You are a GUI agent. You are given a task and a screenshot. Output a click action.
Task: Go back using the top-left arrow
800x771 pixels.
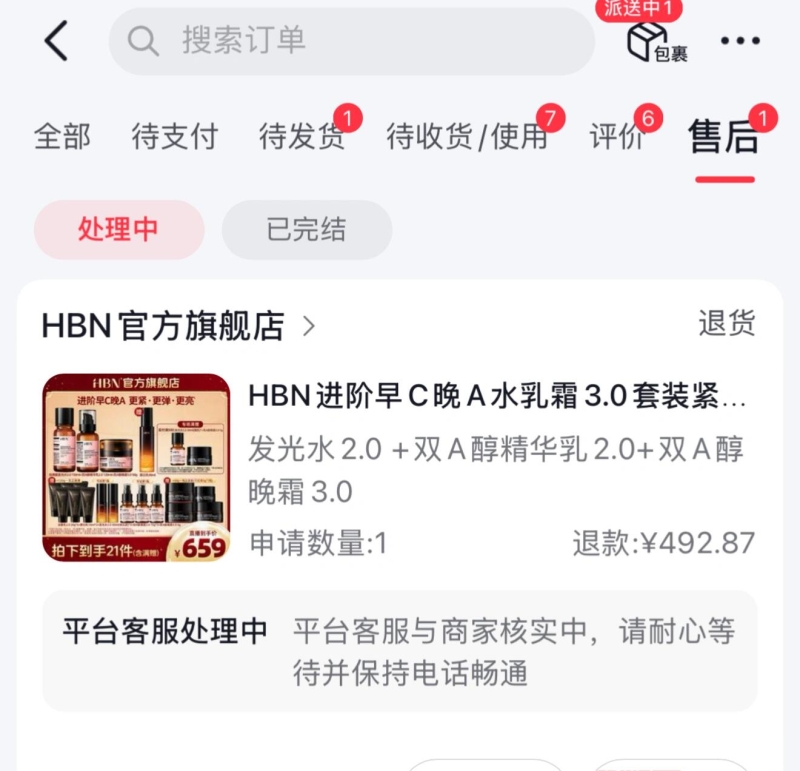pyautogui.click(x=56, y=42)
